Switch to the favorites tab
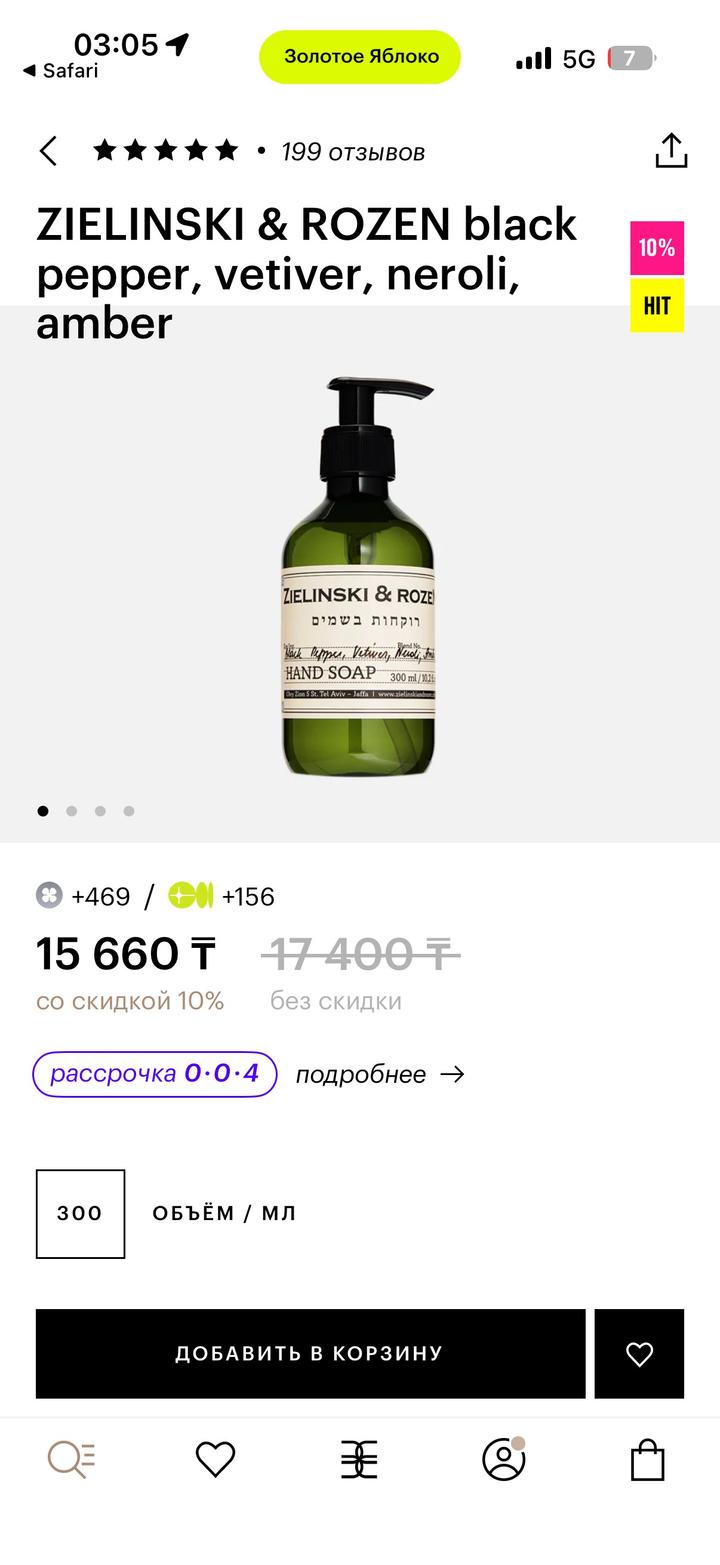 (x=215, y=1460)
